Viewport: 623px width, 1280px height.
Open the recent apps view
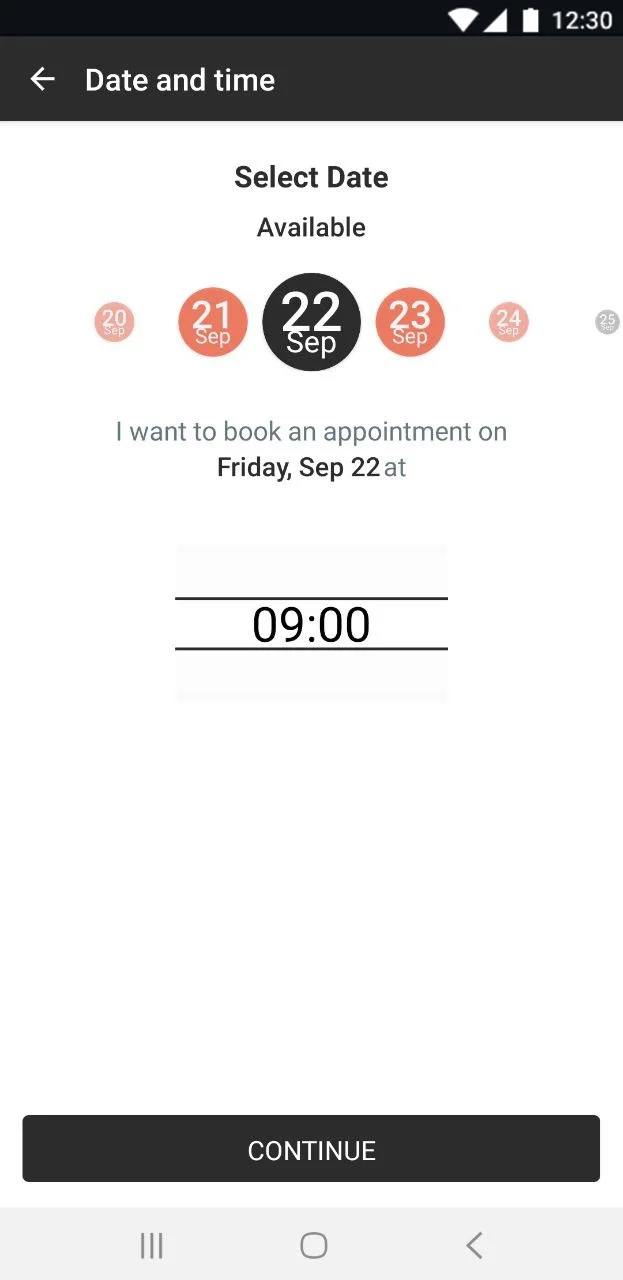click(x=152, y=1245)
